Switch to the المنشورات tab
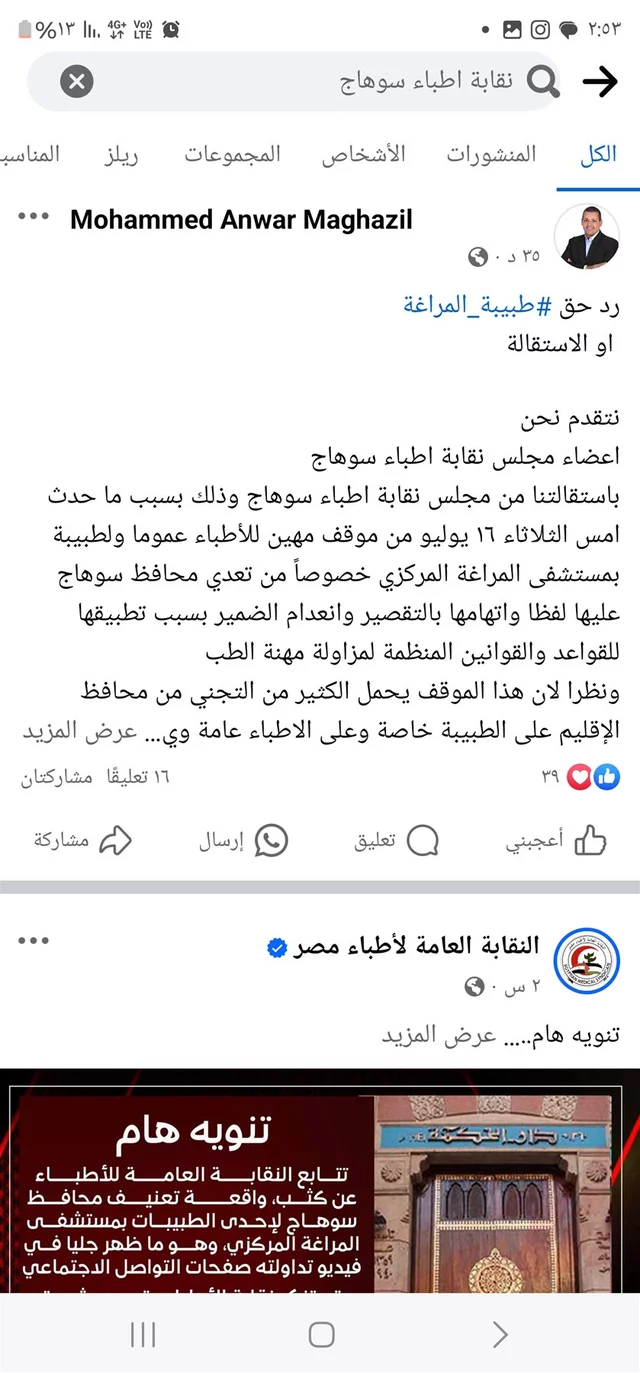640x1373 pixels. [x=490, y=154]
